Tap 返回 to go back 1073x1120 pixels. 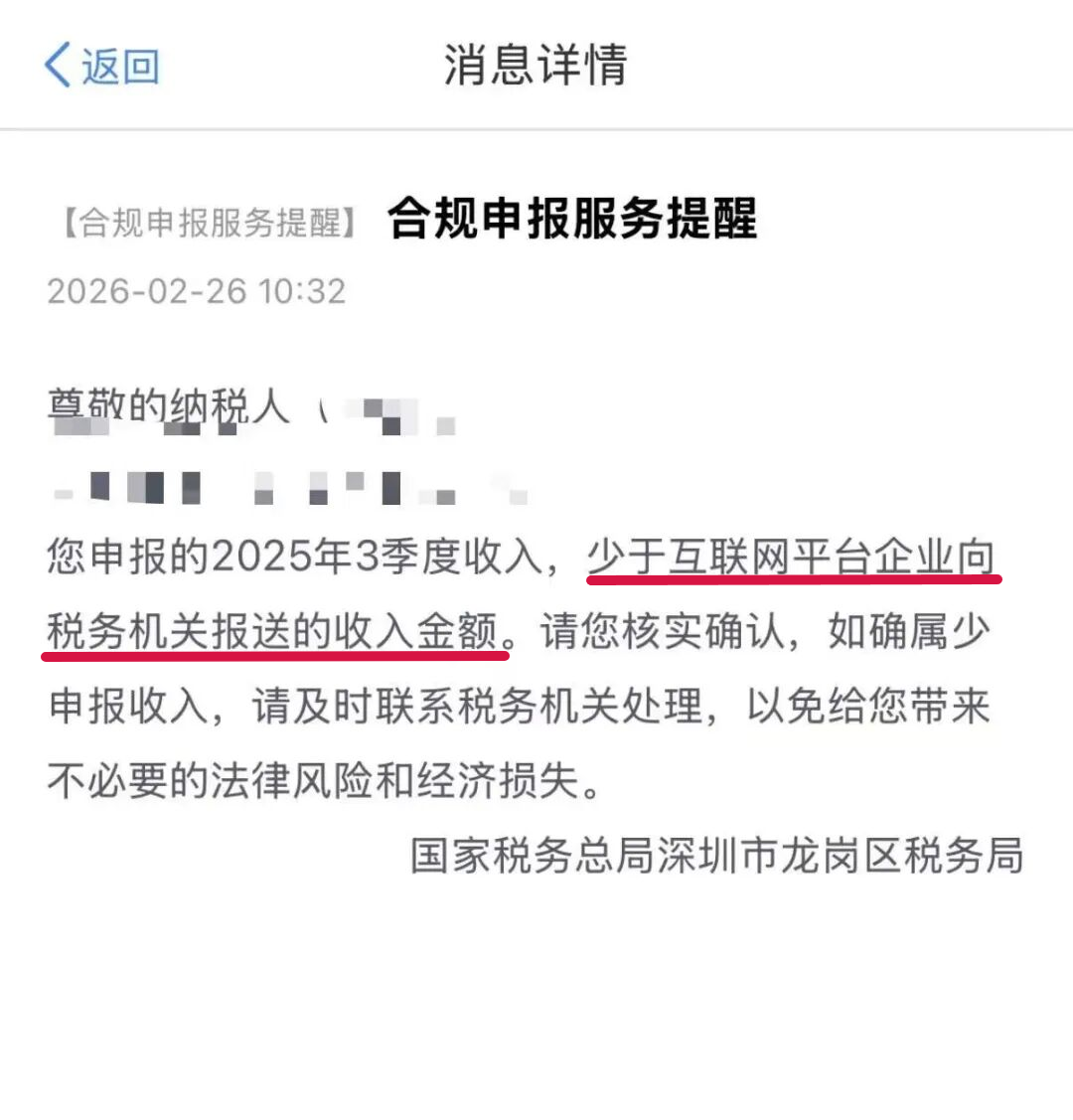(x=102, y=67)
